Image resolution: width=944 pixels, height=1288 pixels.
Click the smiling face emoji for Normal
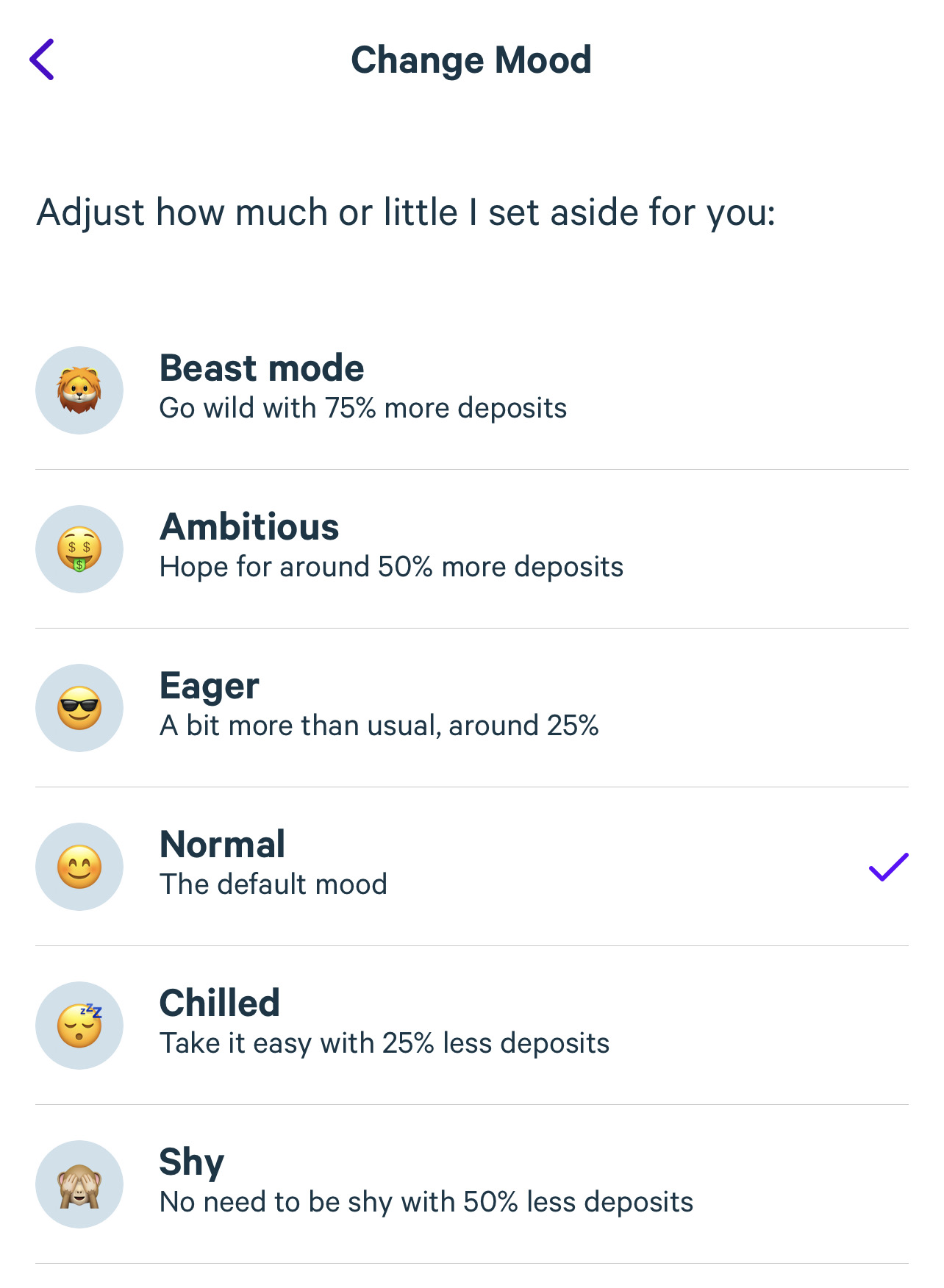point(79,867)
